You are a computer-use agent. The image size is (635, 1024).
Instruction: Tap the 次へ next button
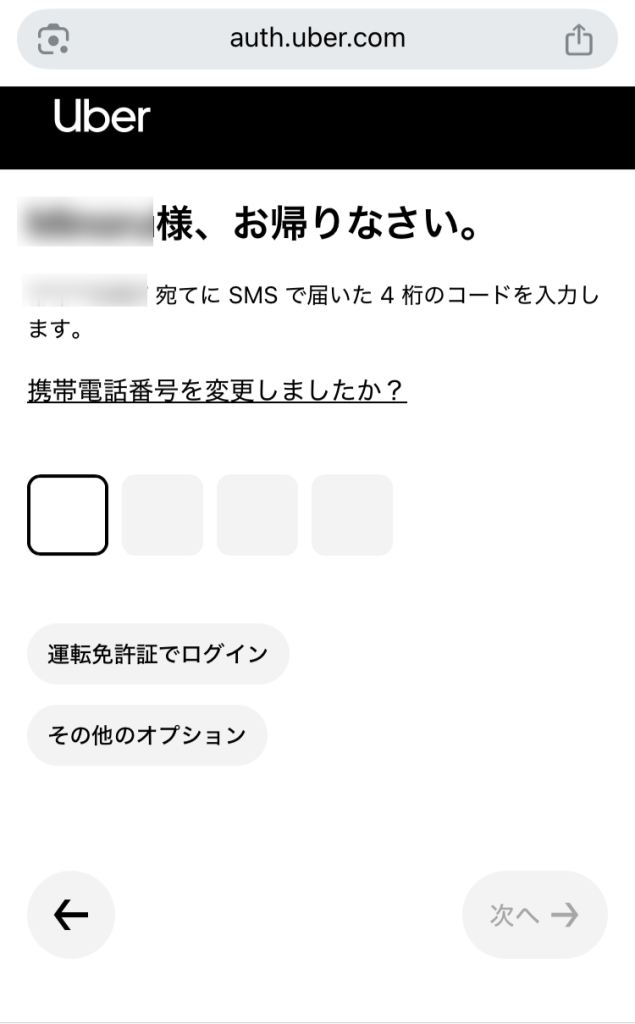(534, 915)
